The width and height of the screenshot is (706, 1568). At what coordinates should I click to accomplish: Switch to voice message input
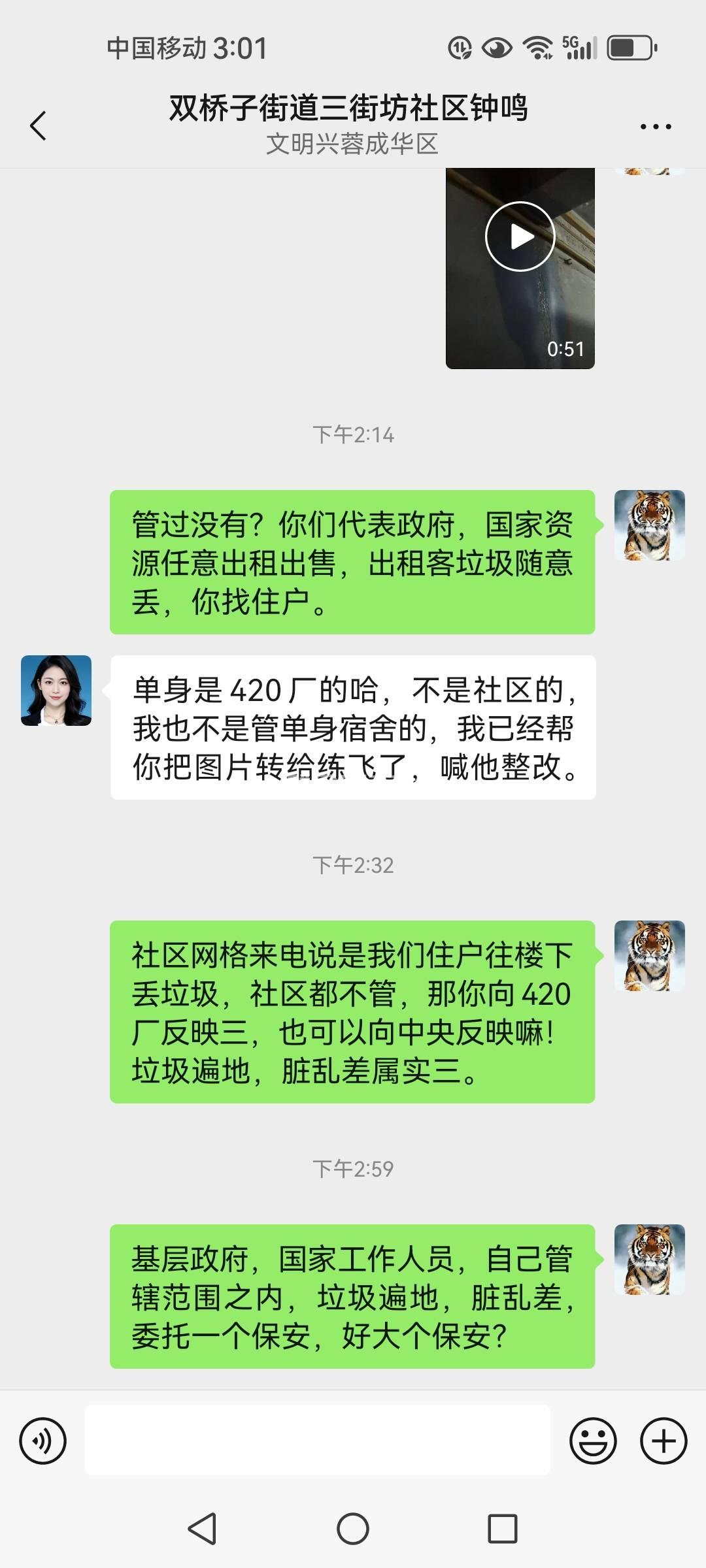point(43,1441)
